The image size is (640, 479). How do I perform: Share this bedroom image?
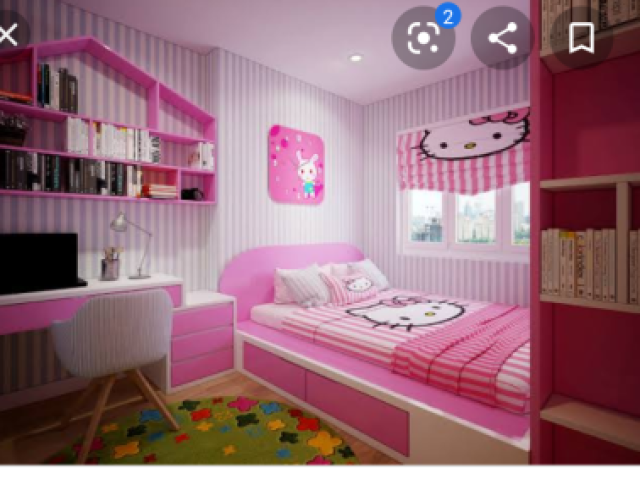[x=501, y=39]
